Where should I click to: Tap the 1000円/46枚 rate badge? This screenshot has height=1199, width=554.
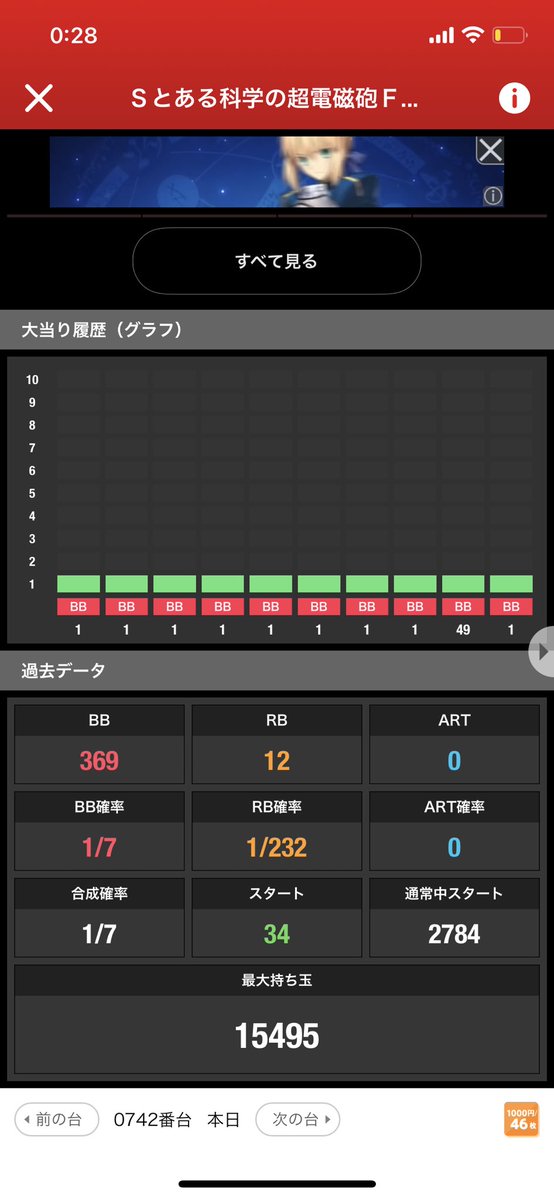[521, 1119]
